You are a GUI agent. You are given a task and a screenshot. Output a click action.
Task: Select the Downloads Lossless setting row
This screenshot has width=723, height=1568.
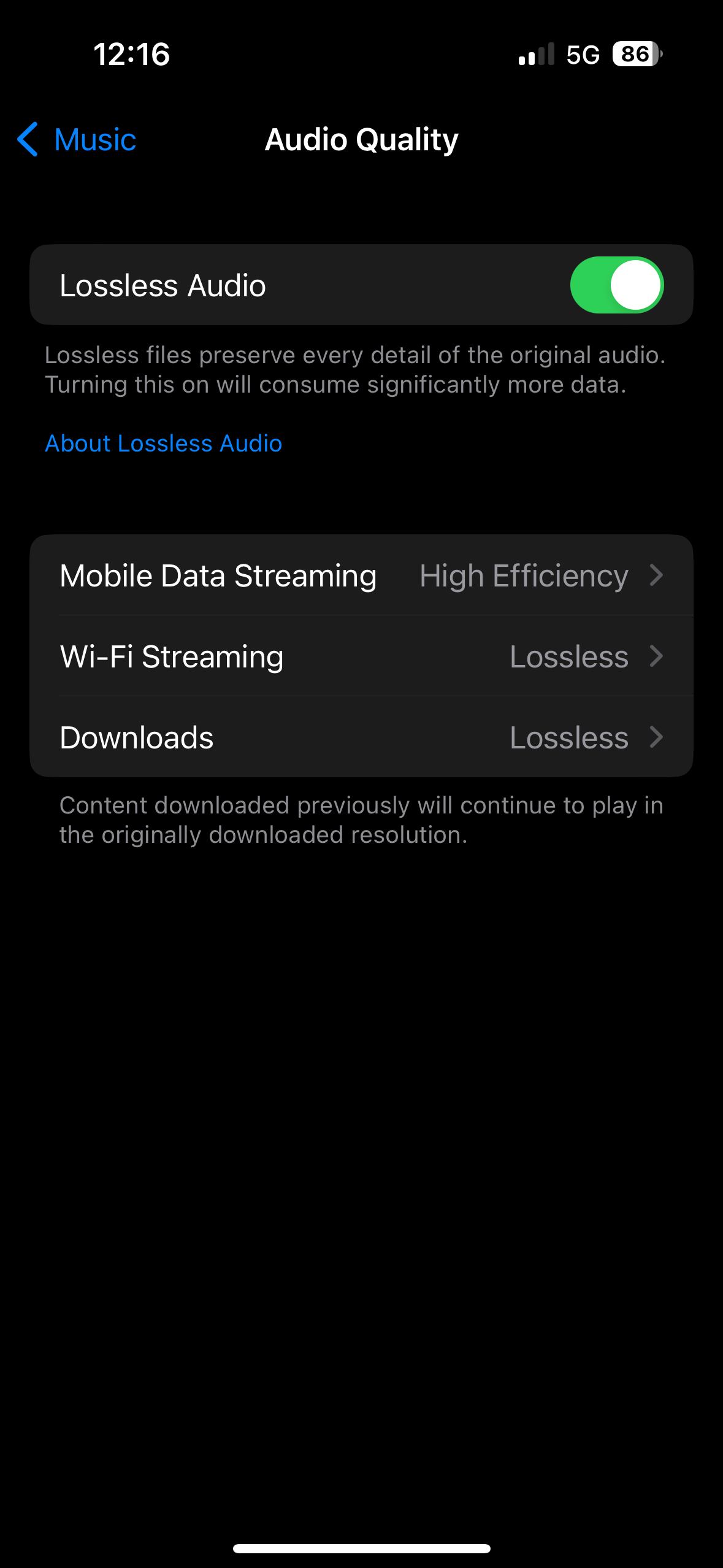tap(361, 737)
